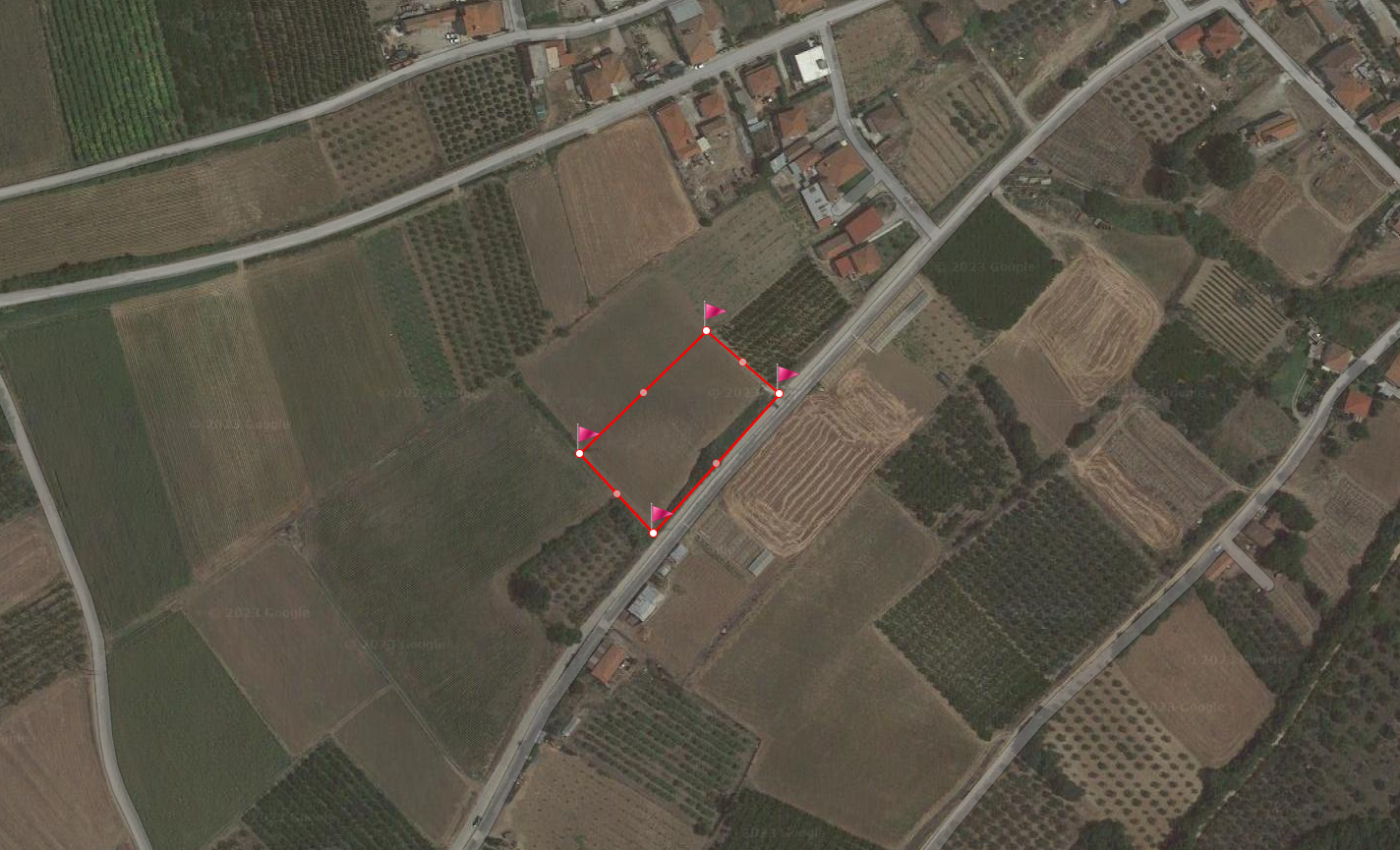Tap the midpoint handle on the northwest edge
The width and height of the screenshot is (1400, 850).
[x=643, y=392]
